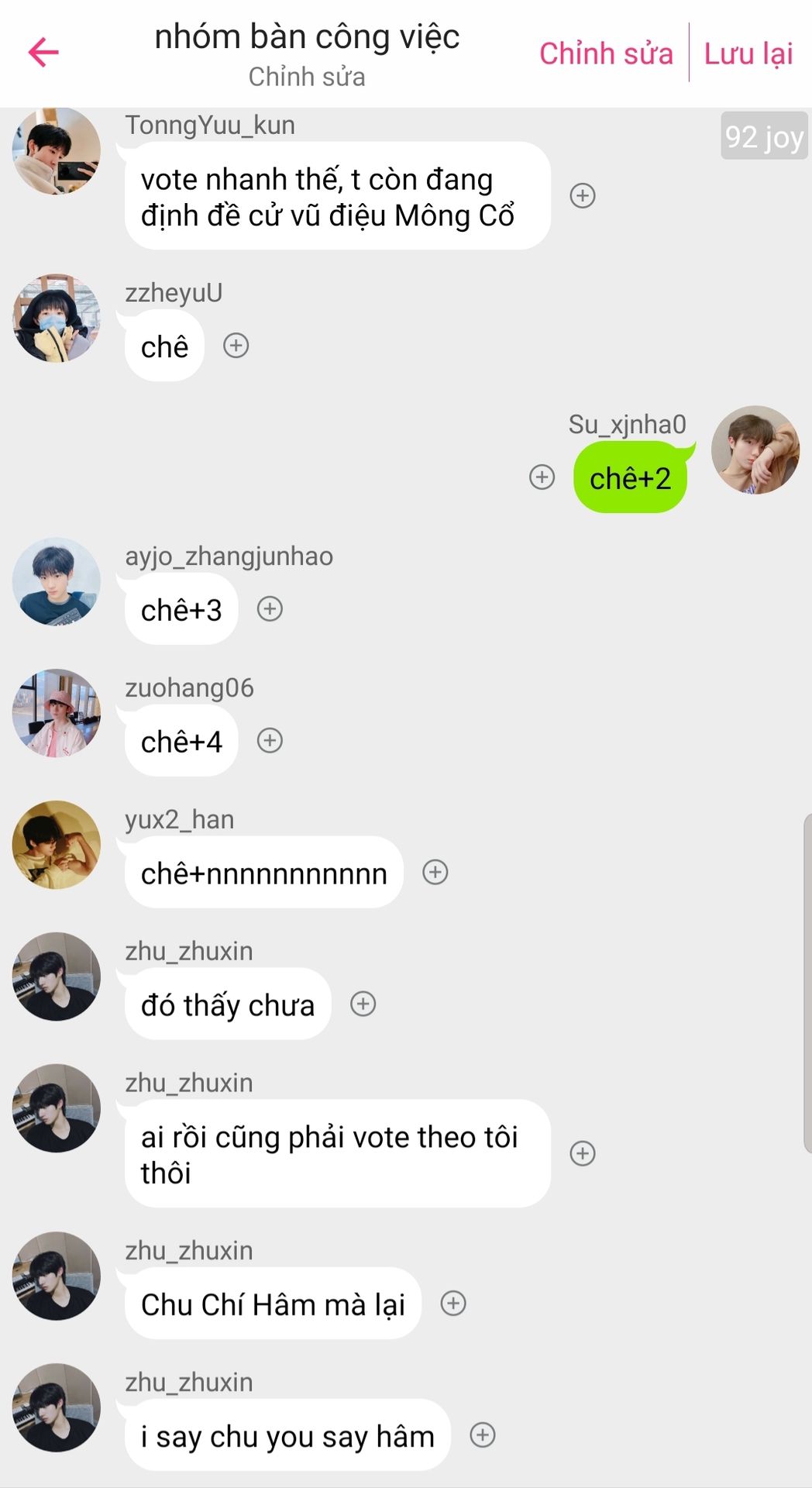Edit the message "Chu Chí Hâm mà lại"
This screenshot has width=812, height=1488.
273,1305
